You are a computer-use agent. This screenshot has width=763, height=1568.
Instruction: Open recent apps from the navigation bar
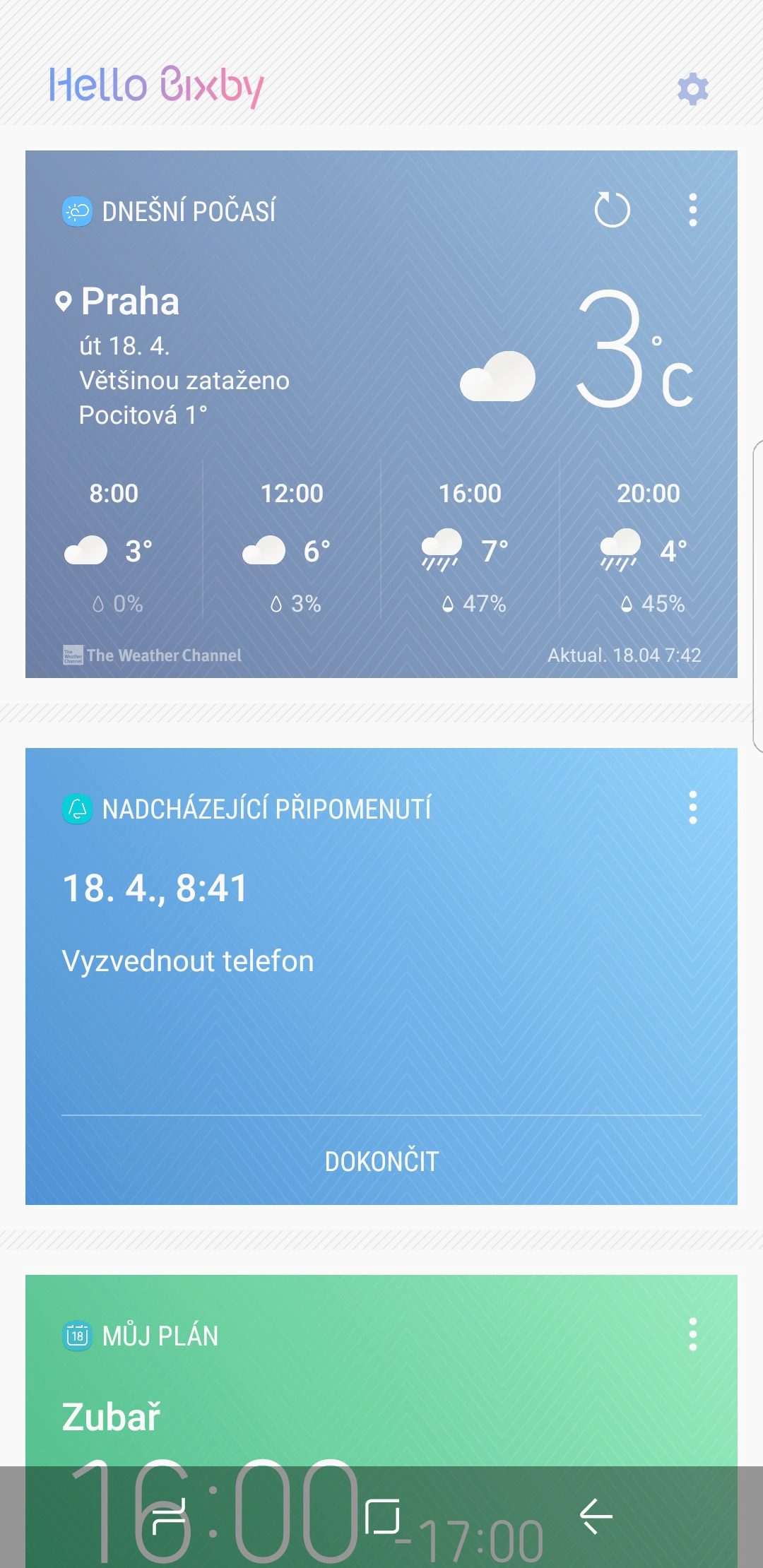(168, 1516)
